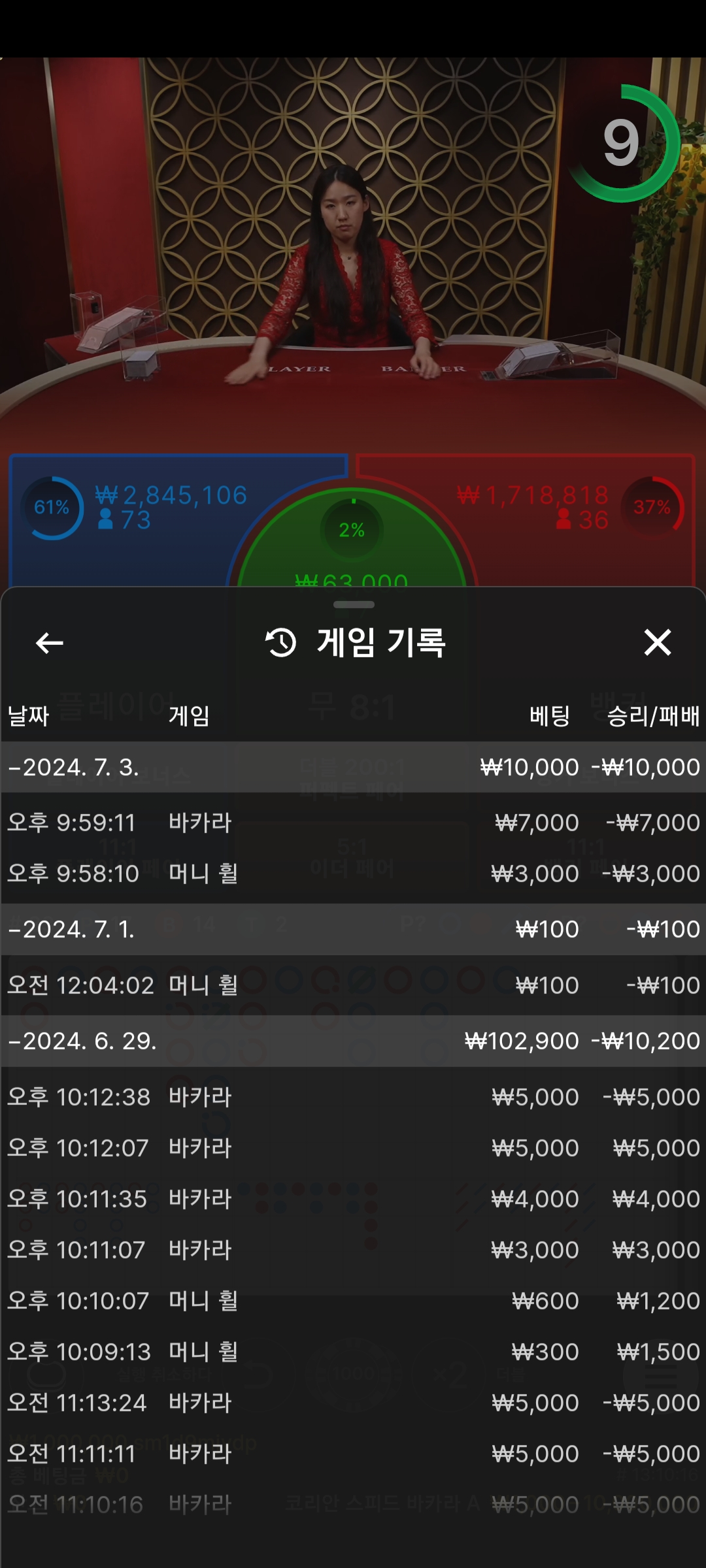Collapse the 2024. 7. 3. date group
The image size is (706, 1568).
pyautogui.click(x=353, y=767)
